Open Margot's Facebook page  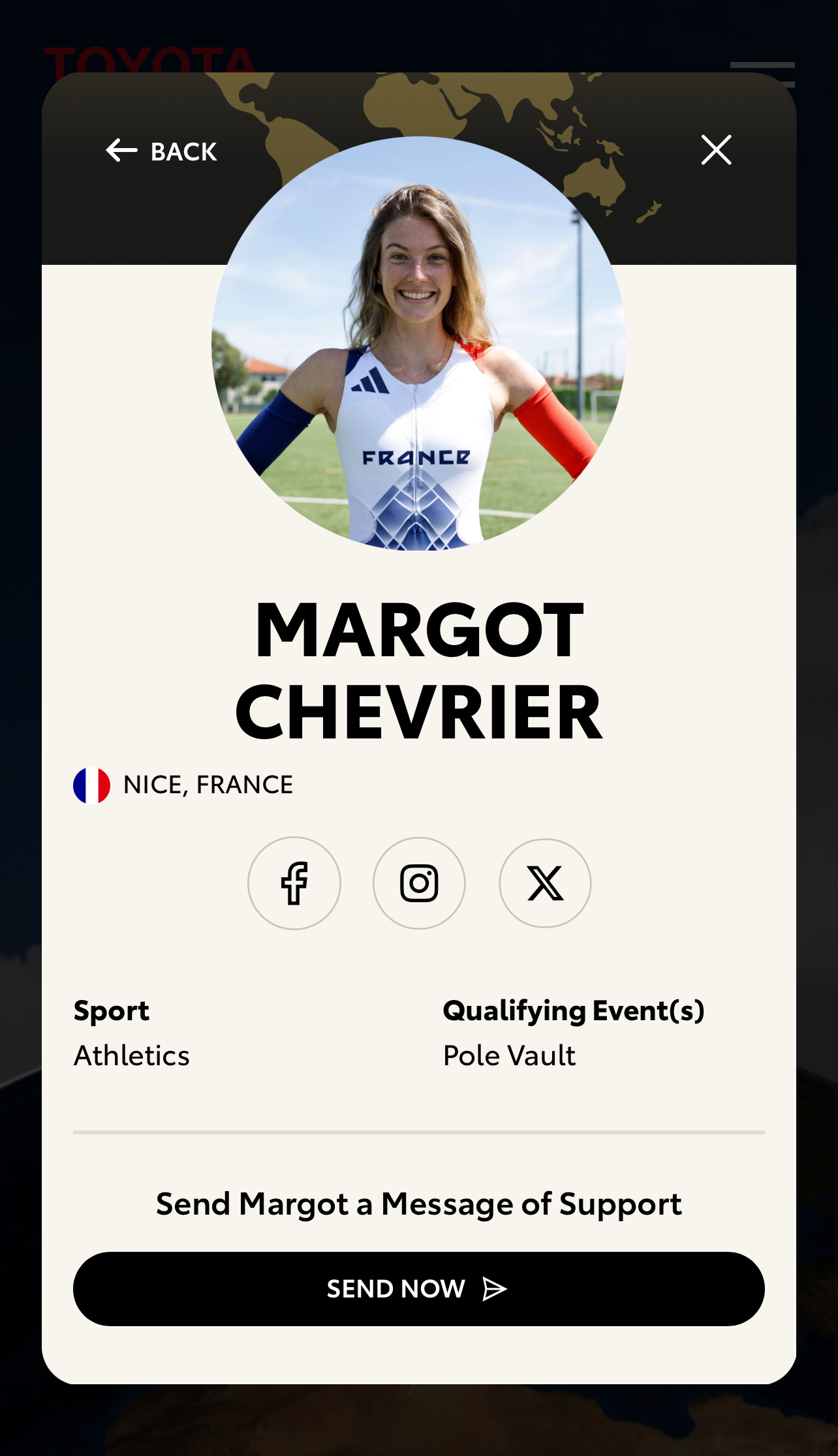tap(294, 883)
